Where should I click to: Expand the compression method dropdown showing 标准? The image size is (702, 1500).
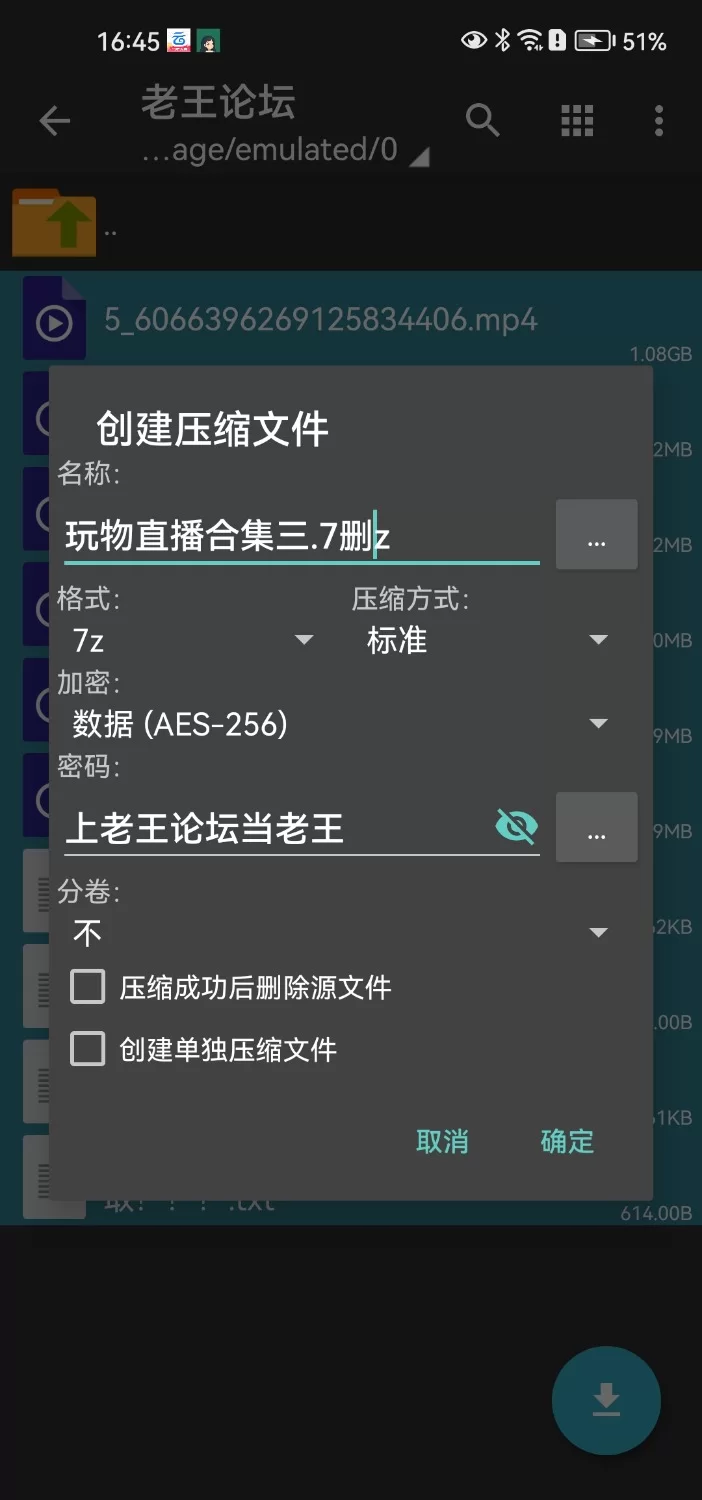coord(487,640)
